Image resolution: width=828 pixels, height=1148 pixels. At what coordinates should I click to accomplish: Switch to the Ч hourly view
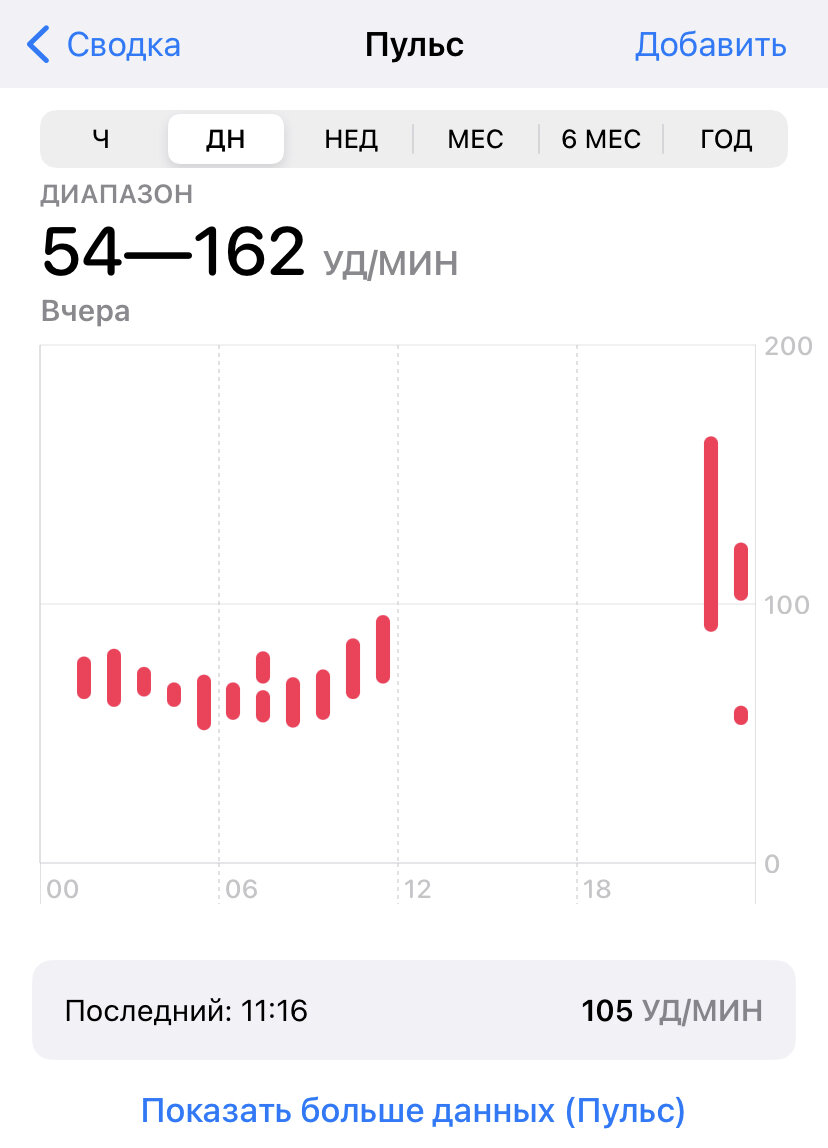pyautogui.click(x=101, y=139)
